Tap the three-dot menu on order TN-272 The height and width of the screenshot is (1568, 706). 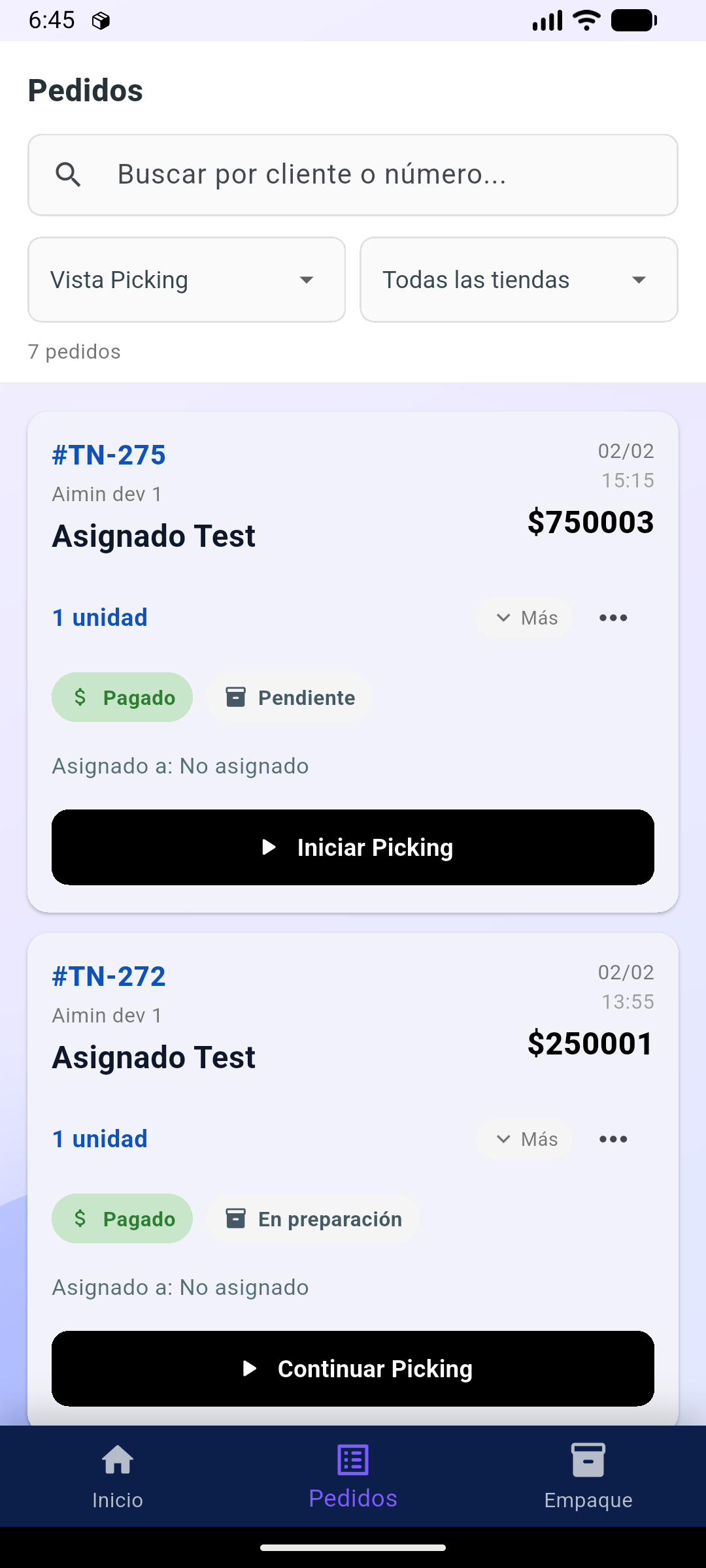613,1139
